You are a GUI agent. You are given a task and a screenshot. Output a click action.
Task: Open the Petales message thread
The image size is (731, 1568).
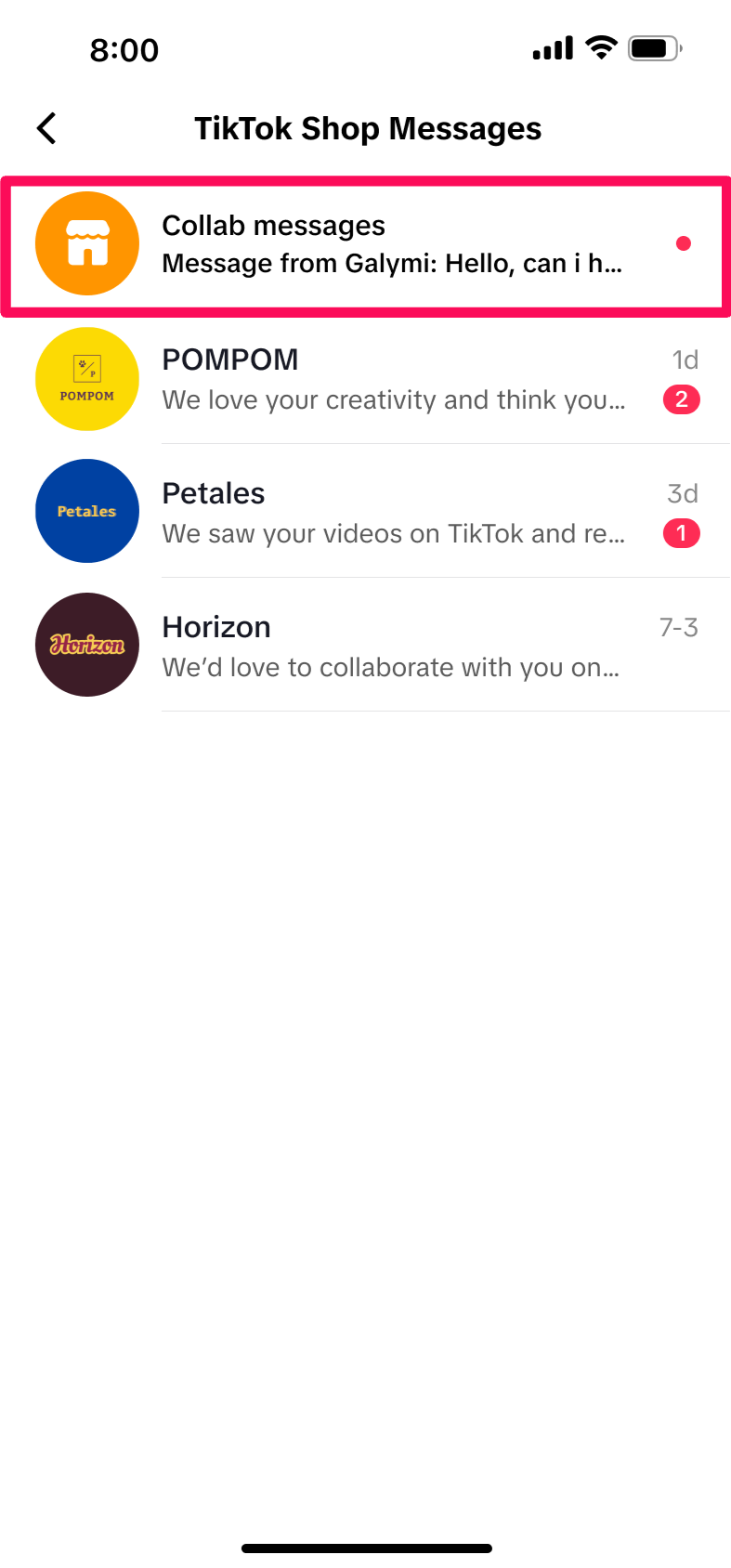390,513
